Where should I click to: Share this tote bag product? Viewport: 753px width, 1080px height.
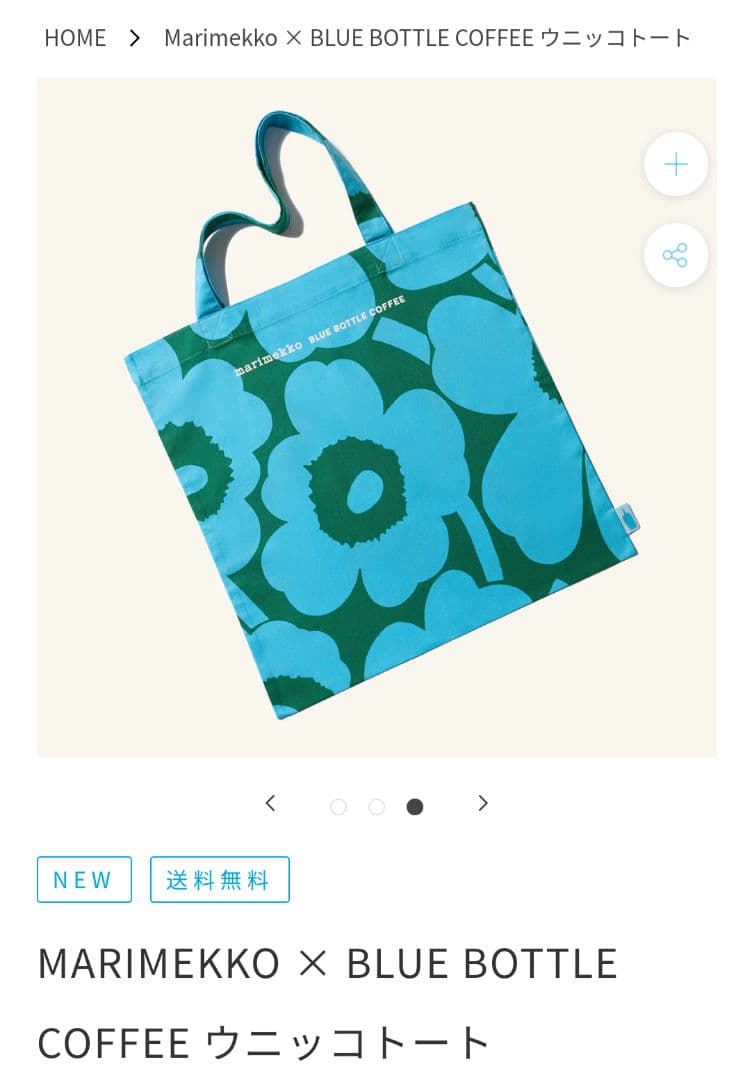676,255
